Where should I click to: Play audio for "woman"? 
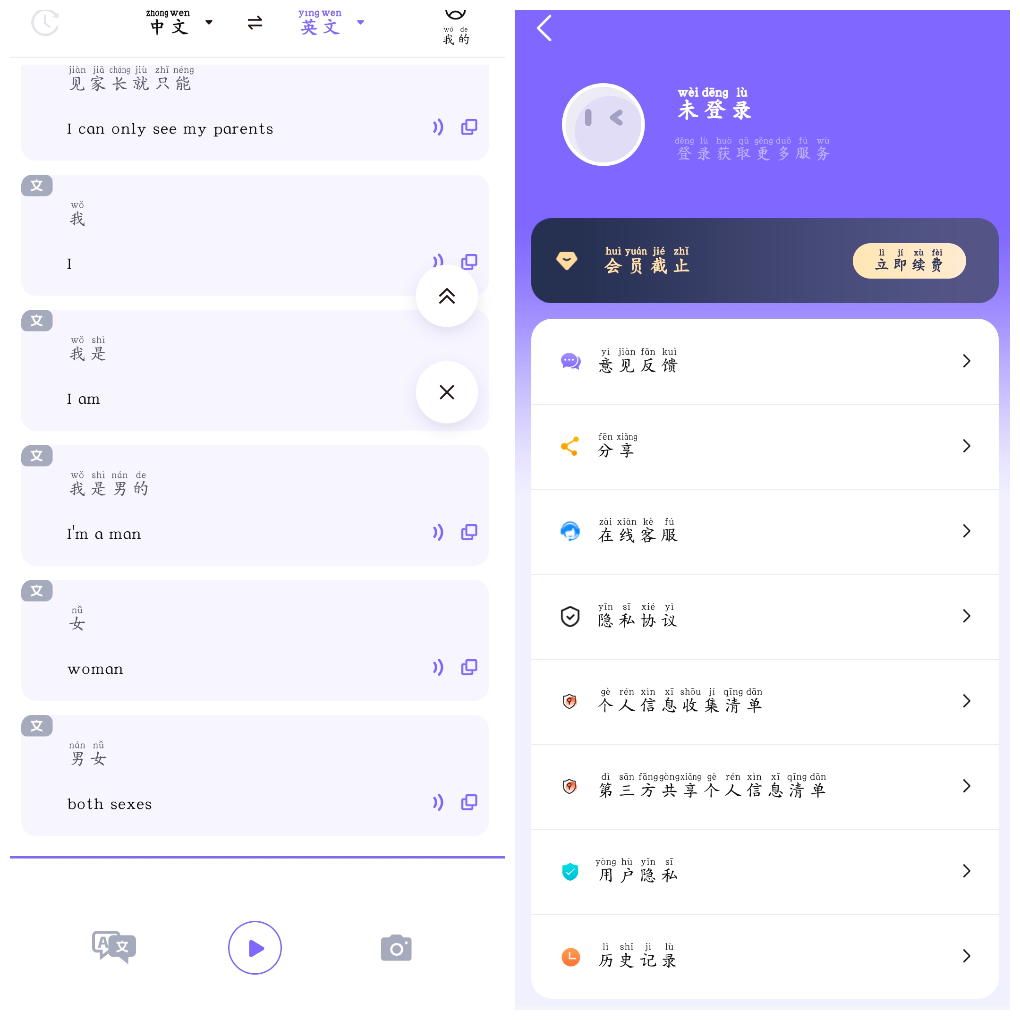click(x=437, y=668)
